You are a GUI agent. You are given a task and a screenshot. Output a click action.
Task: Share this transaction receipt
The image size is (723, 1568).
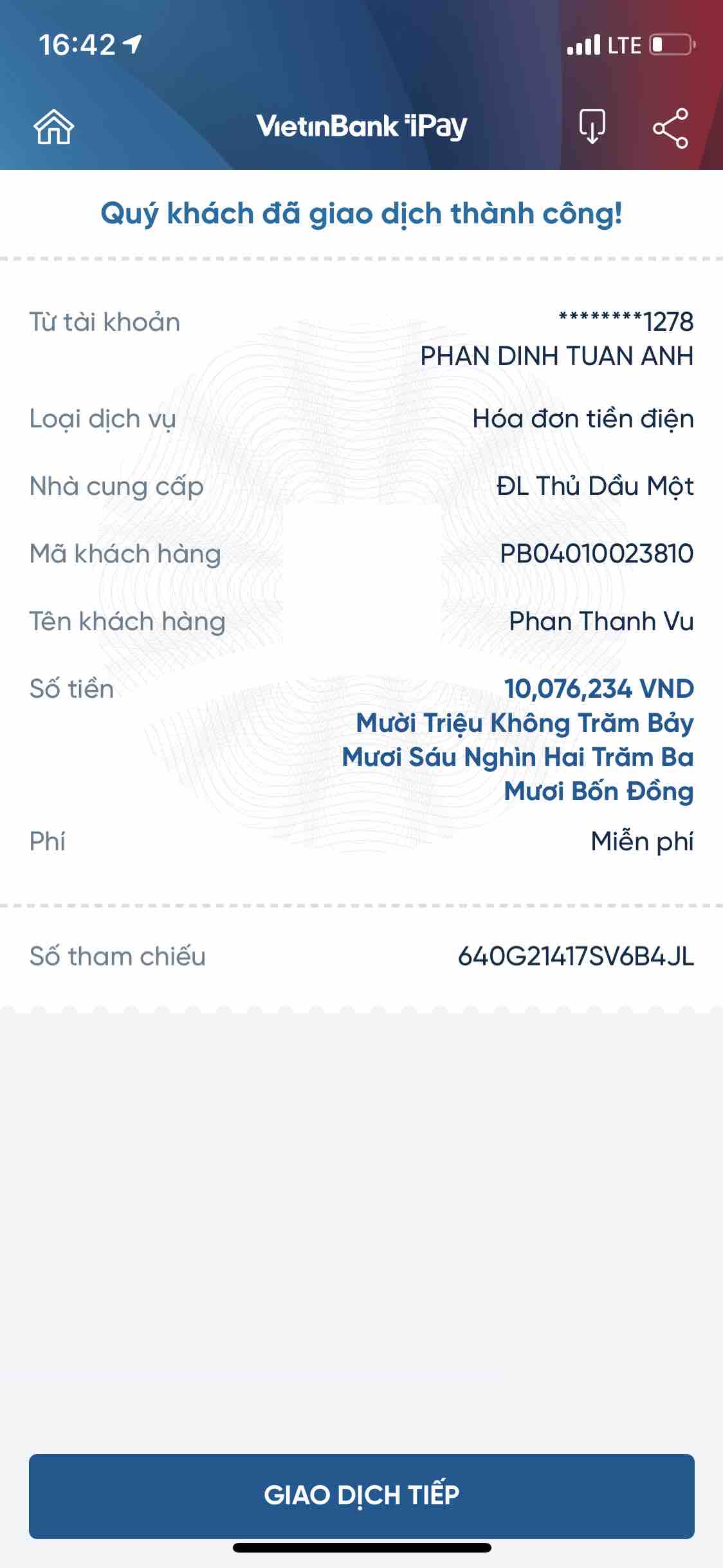[670, 128]
